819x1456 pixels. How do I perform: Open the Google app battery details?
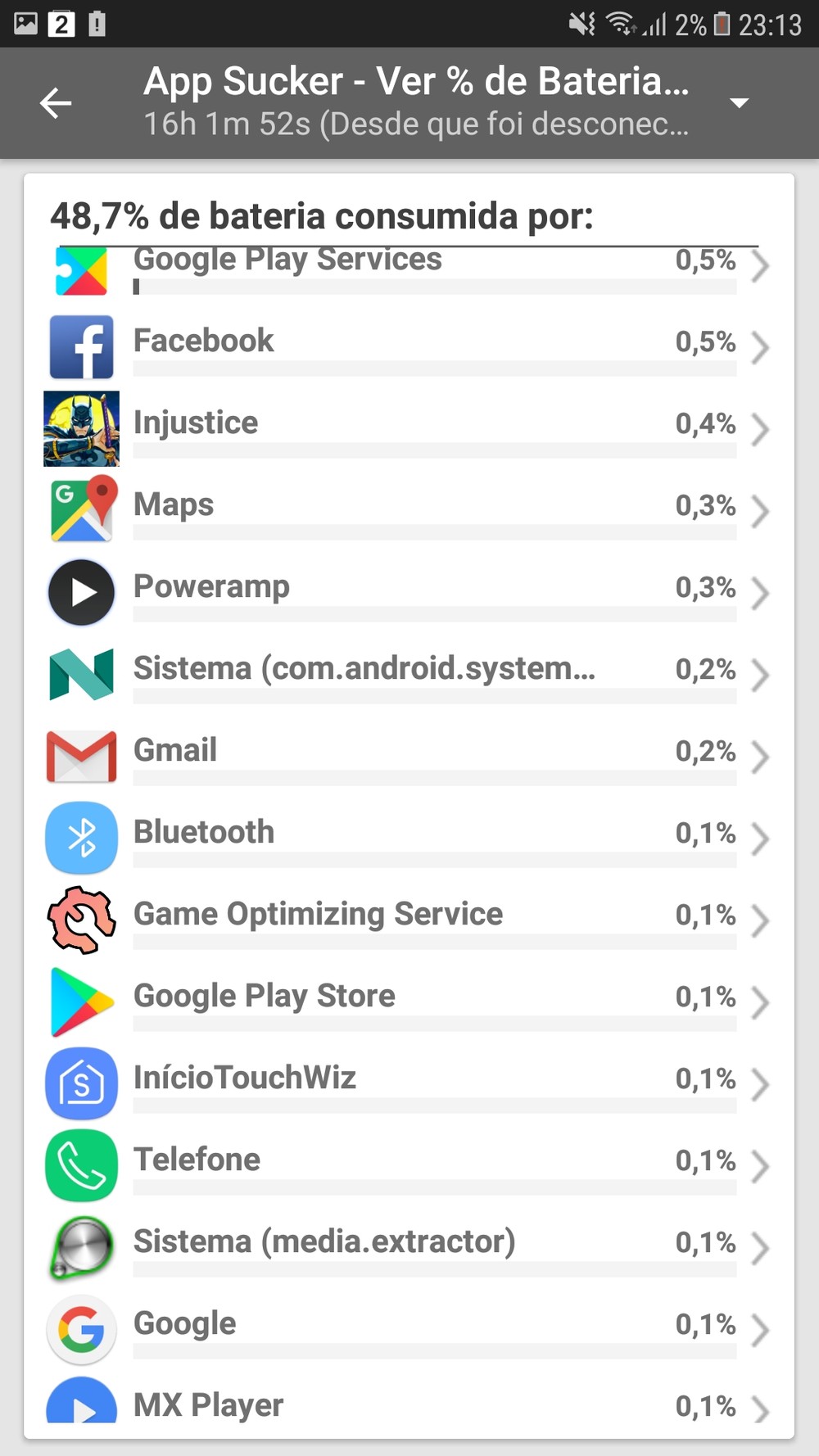pyautogui.click(x=409, y=1328)
